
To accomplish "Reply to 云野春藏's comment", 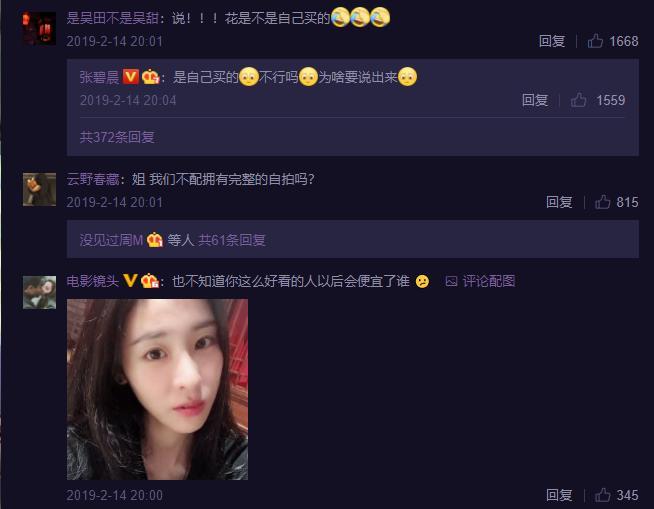I will (558, 202).
